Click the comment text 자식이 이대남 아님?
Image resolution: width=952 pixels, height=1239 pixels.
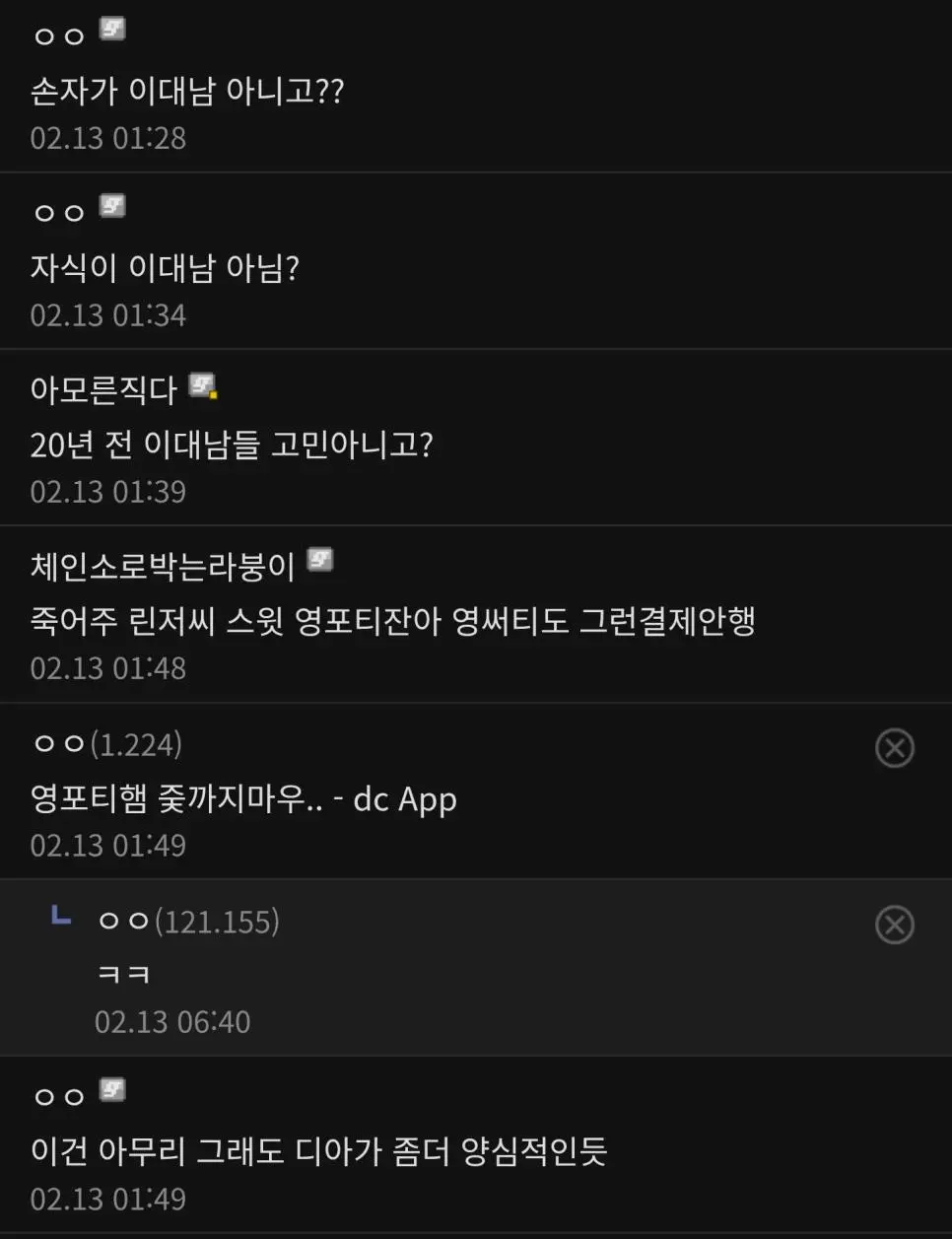[x=166, y=267]
